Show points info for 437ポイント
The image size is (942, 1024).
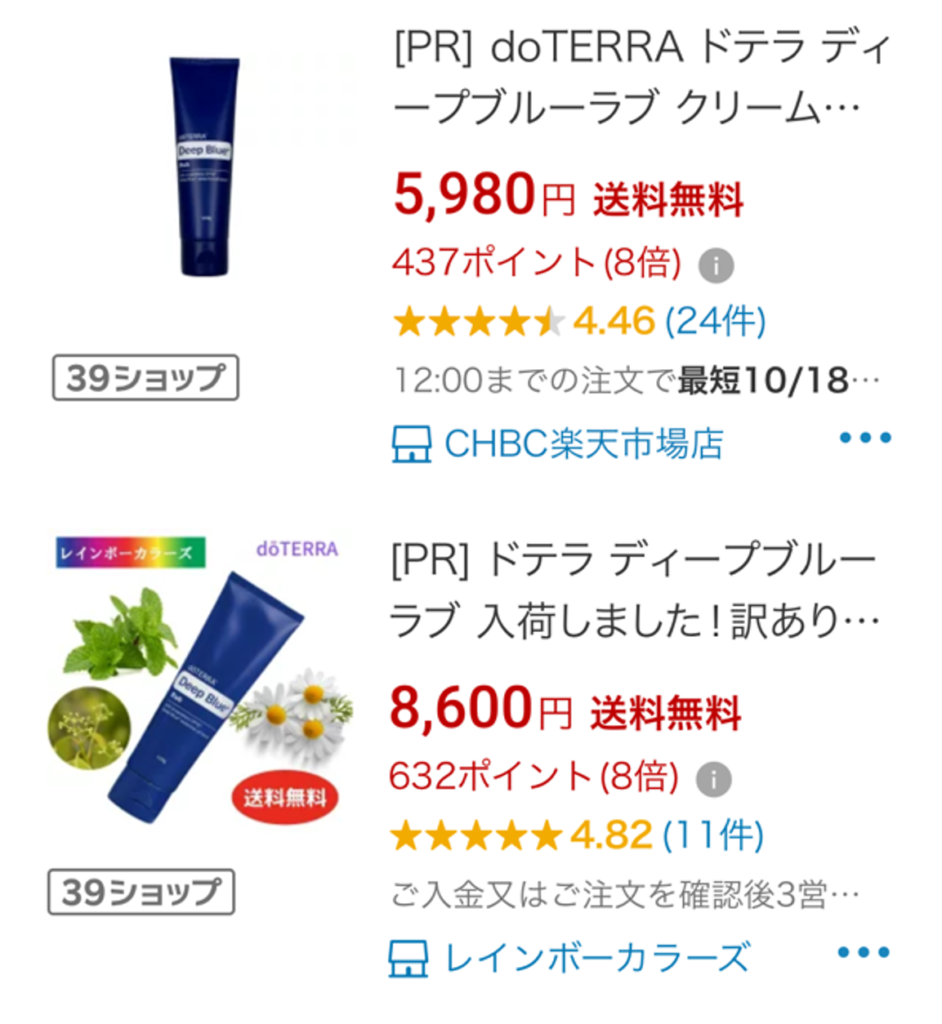pos(716,266)
